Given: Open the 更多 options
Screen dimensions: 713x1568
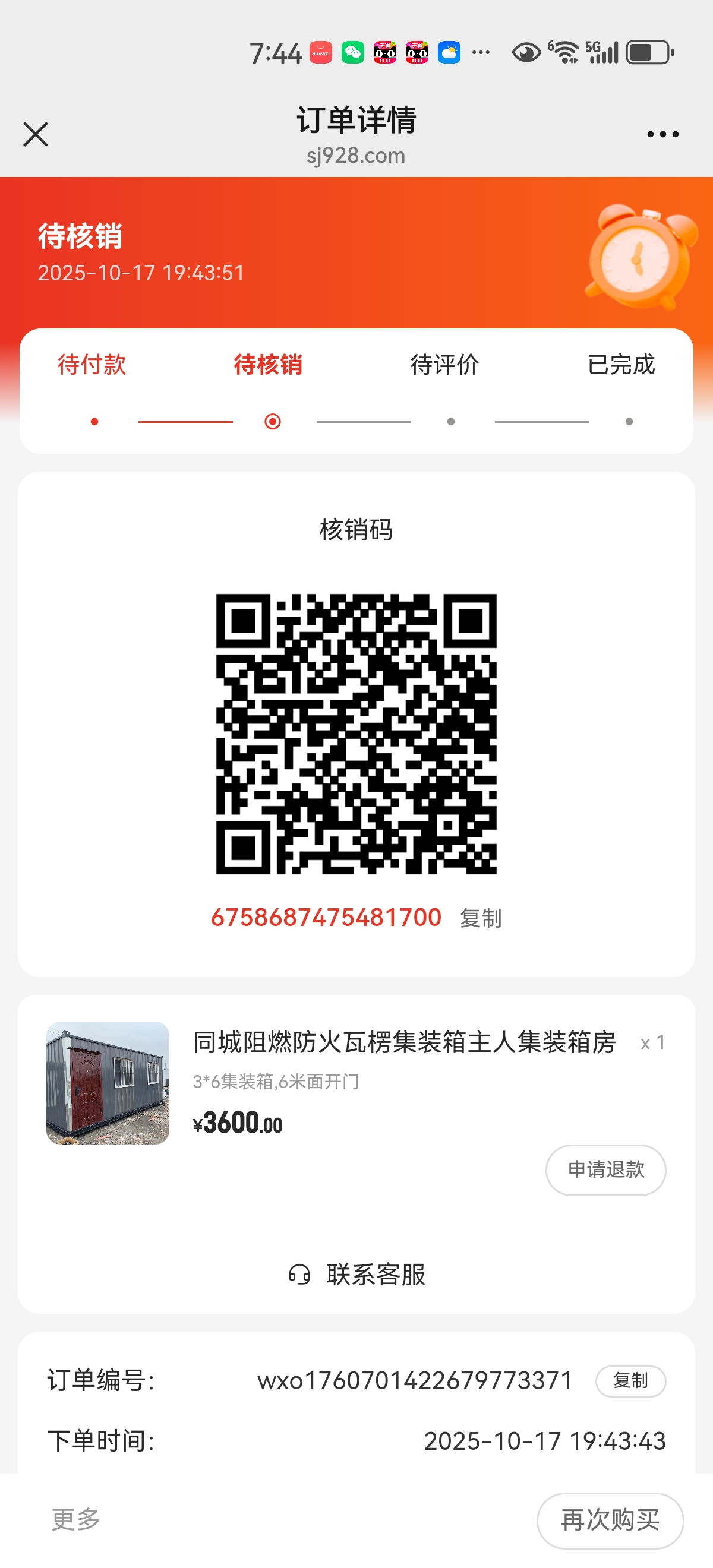Looking at the screenshot, I should (x=76, y=1519).
